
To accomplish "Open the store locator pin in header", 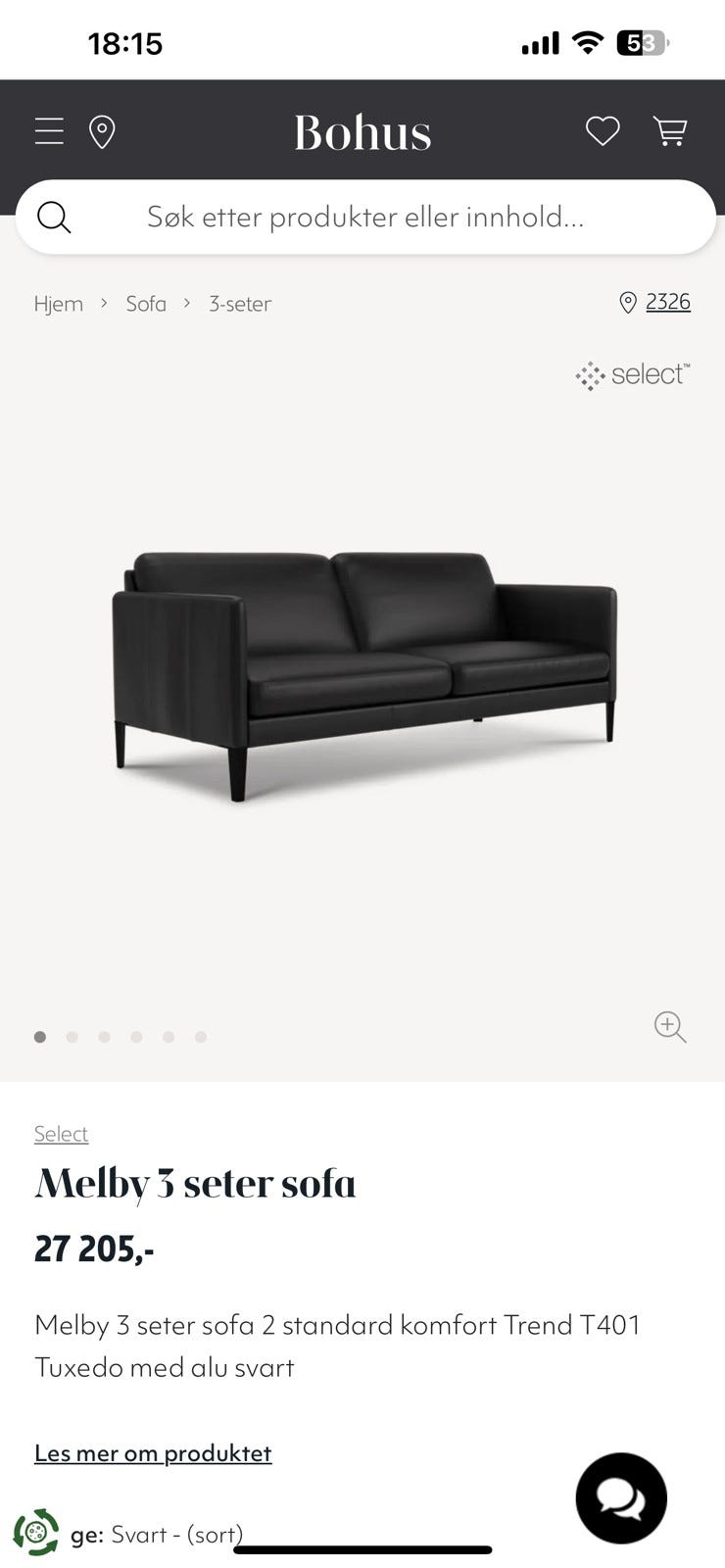I will coord(102,131).
